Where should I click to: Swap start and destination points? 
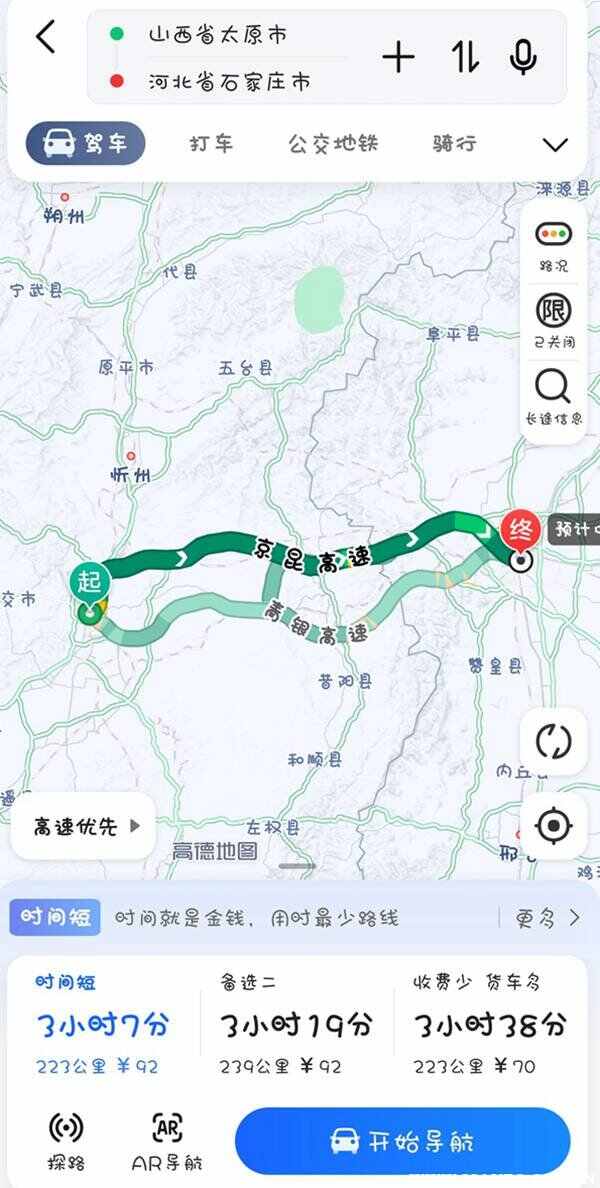pyautogui.click(x=464, y=58)
